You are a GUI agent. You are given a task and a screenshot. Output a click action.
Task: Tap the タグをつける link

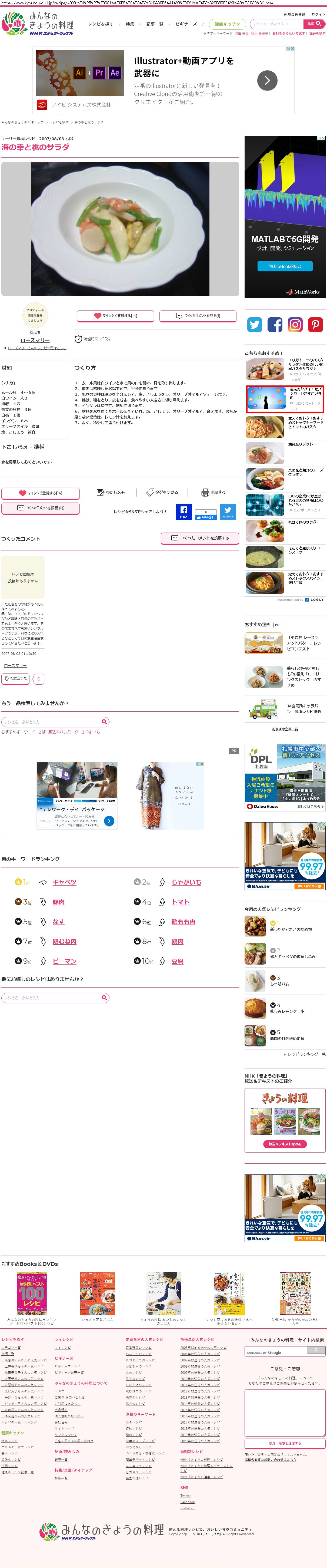coord(162,492)
